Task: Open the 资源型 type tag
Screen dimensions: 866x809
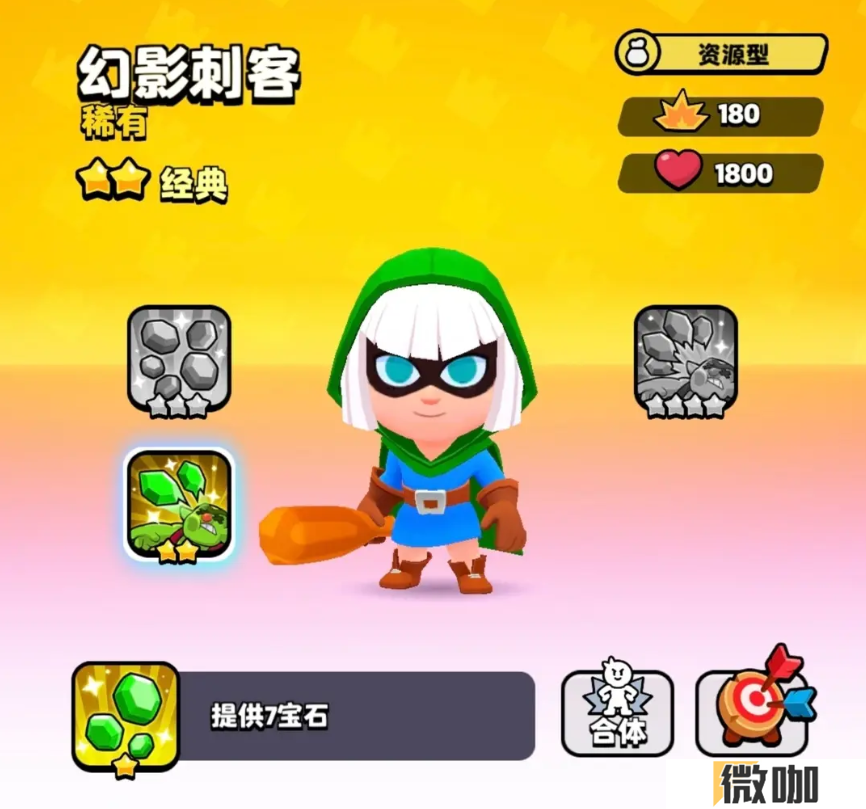Action: click(722, 54)
